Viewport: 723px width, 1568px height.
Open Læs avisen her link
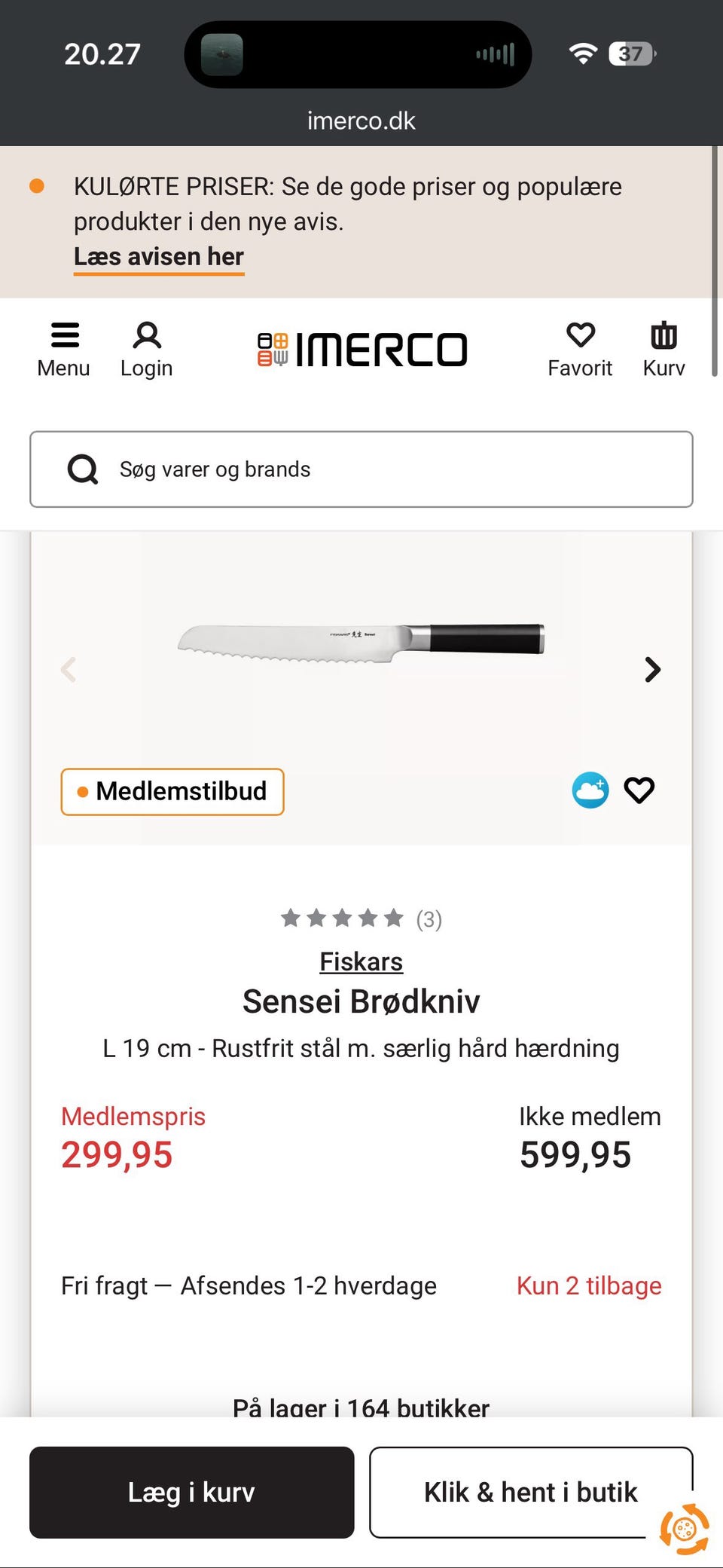[158, 256]
